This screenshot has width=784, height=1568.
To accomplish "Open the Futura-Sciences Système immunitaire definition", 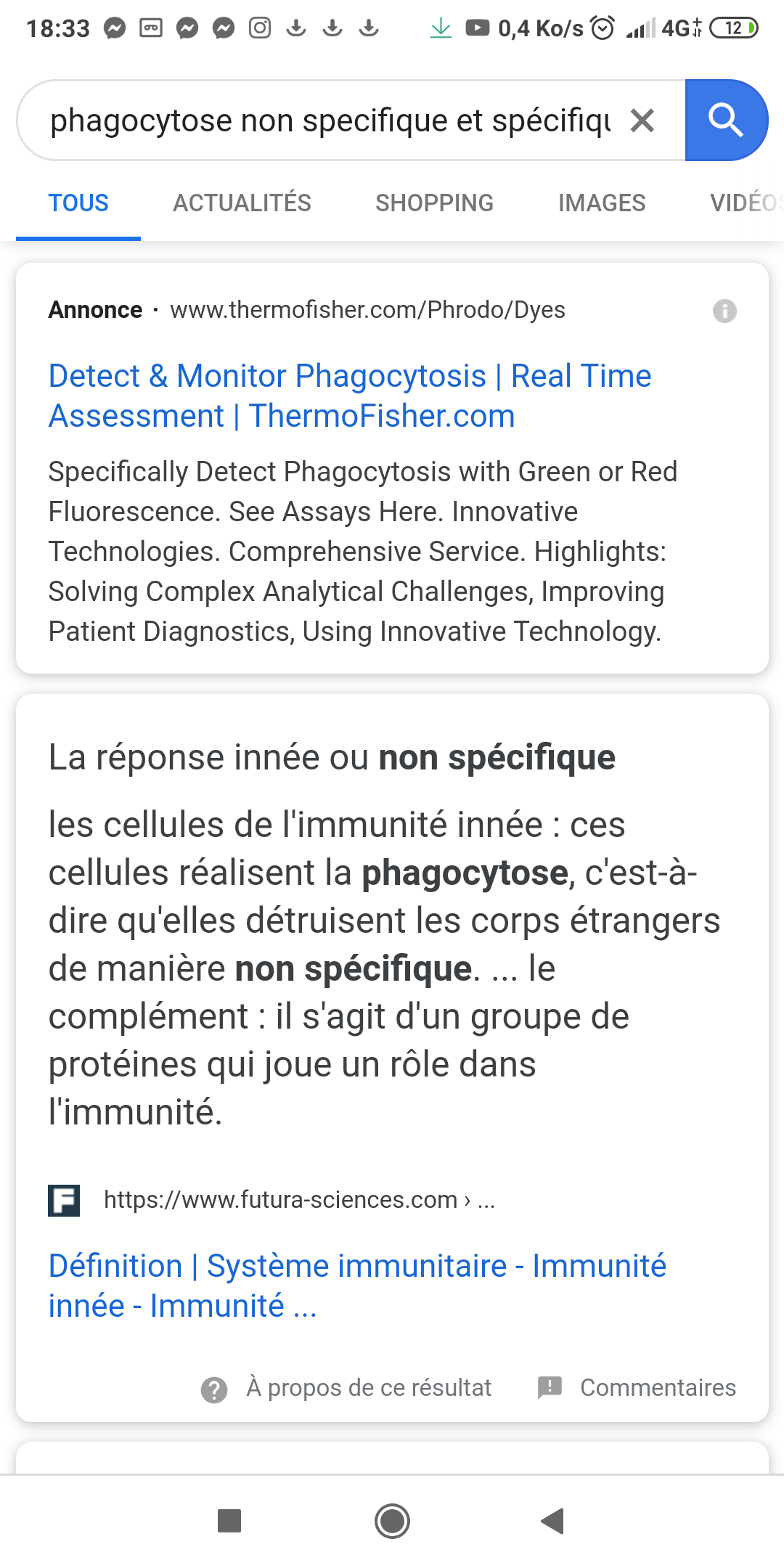I will point(357,1286).
